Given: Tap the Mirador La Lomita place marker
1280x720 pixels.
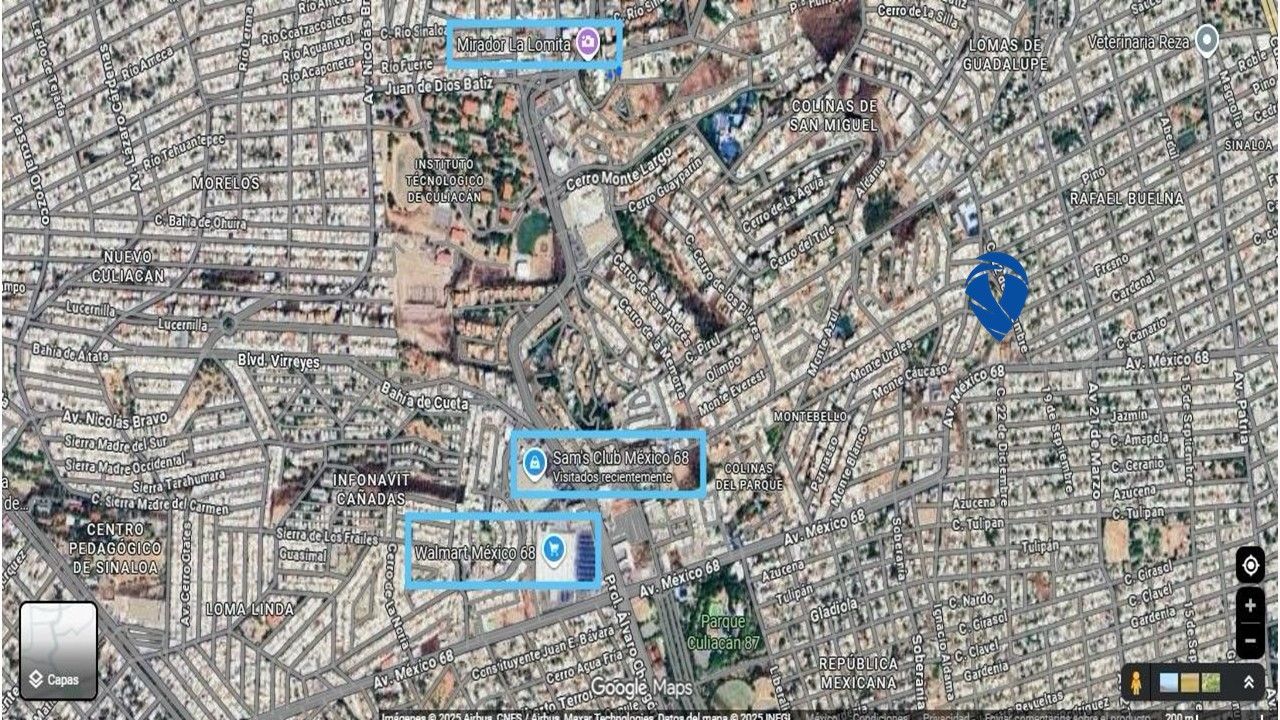Looking at the screenshot, I should (x=589, y=43).
